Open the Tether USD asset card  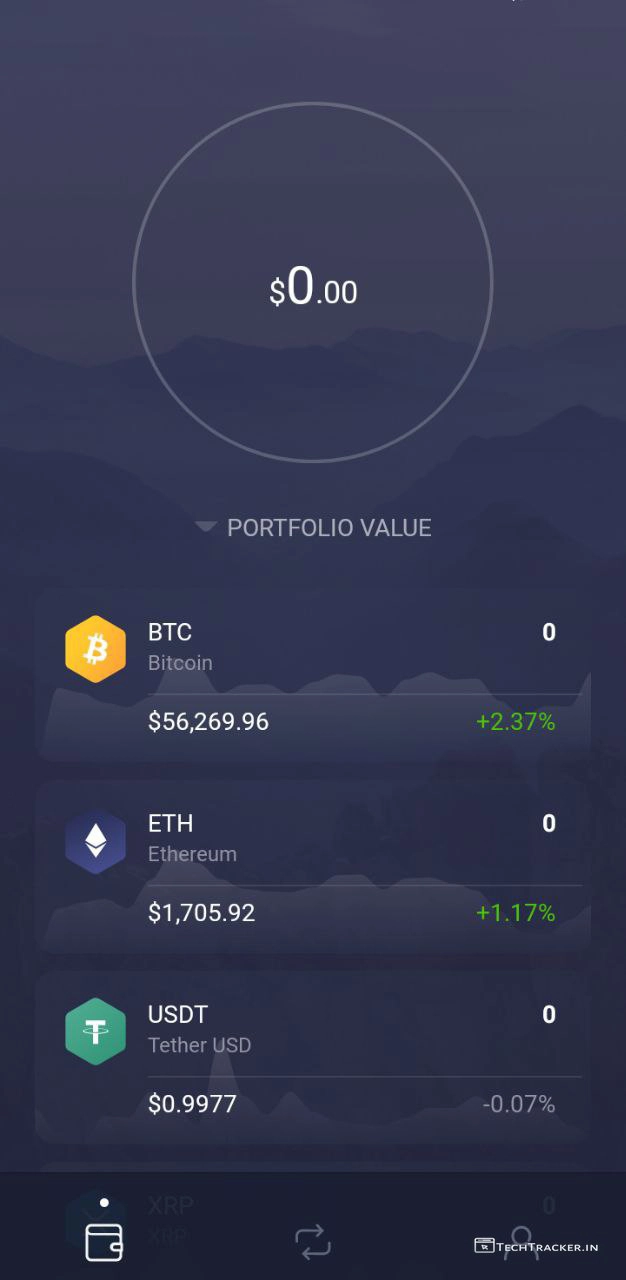tap(313, 1057)
